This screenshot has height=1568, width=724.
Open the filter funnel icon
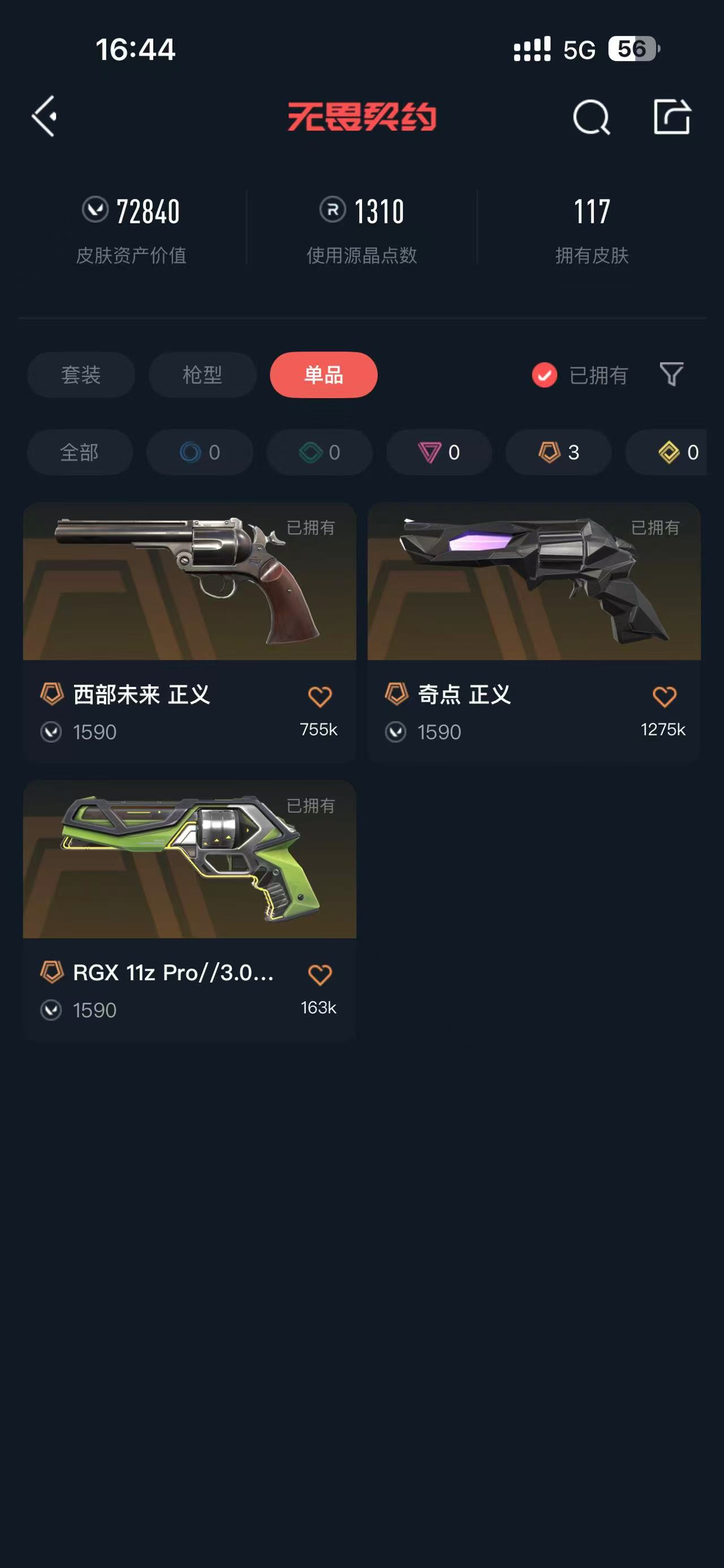pos(671,374)
